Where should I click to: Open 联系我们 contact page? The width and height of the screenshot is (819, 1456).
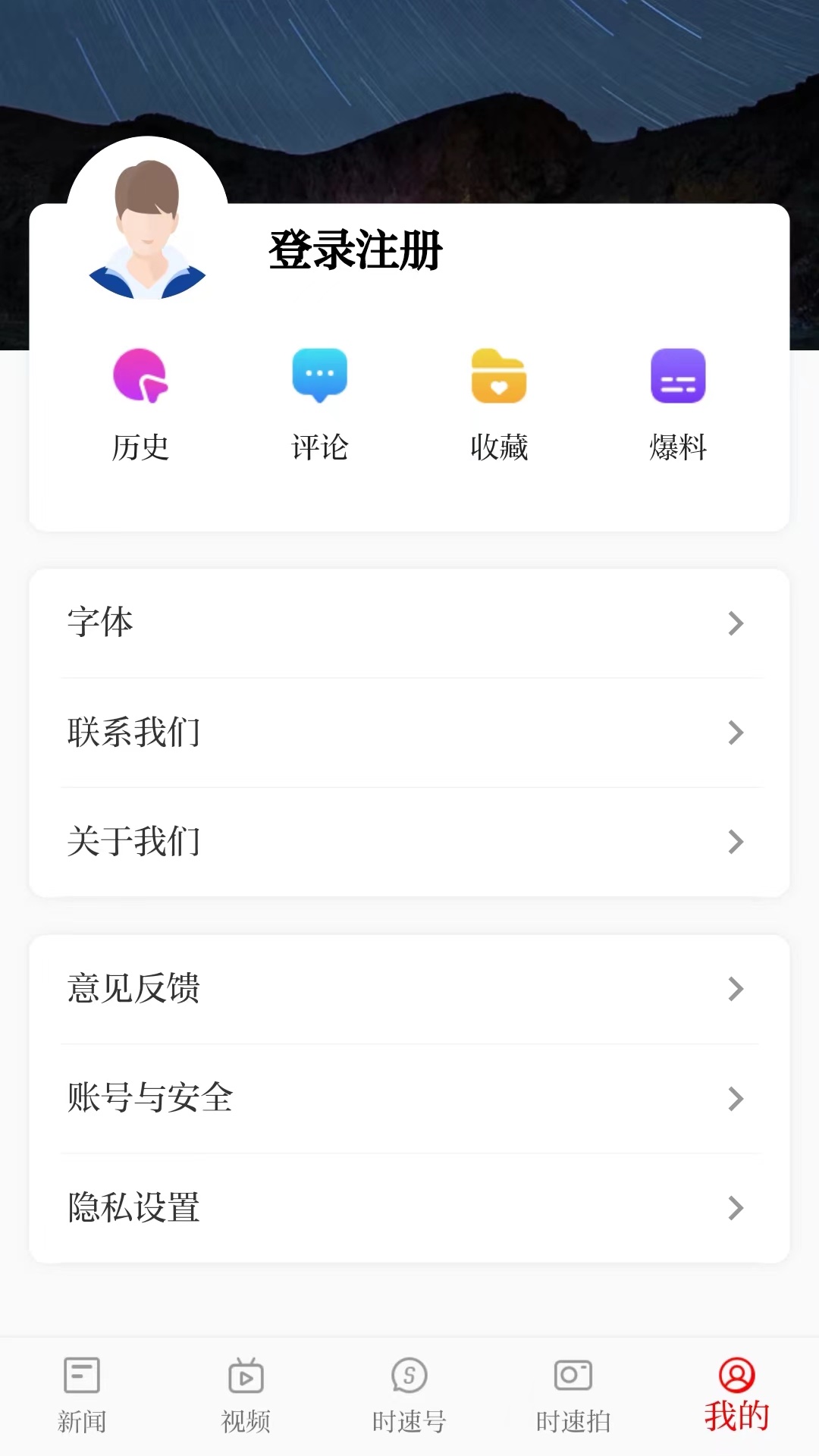pos(409,733)
